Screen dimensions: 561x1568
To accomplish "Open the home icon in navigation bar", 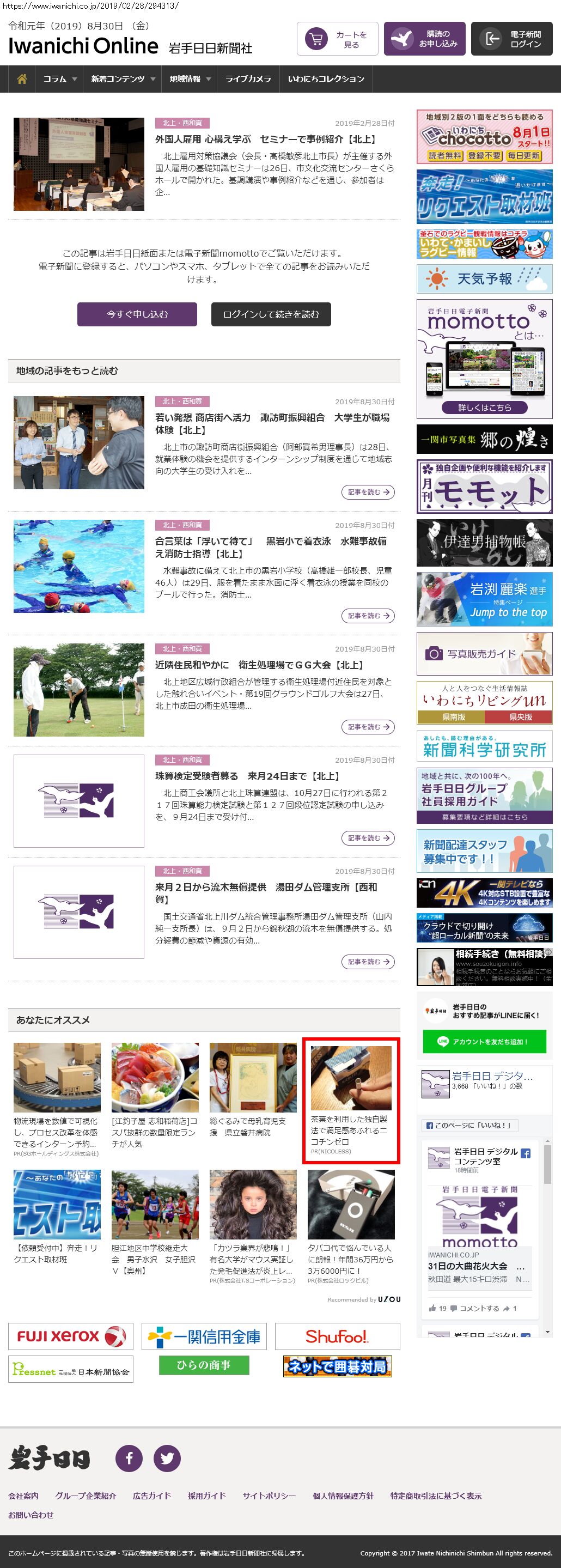I will click(x=22, y=79).
